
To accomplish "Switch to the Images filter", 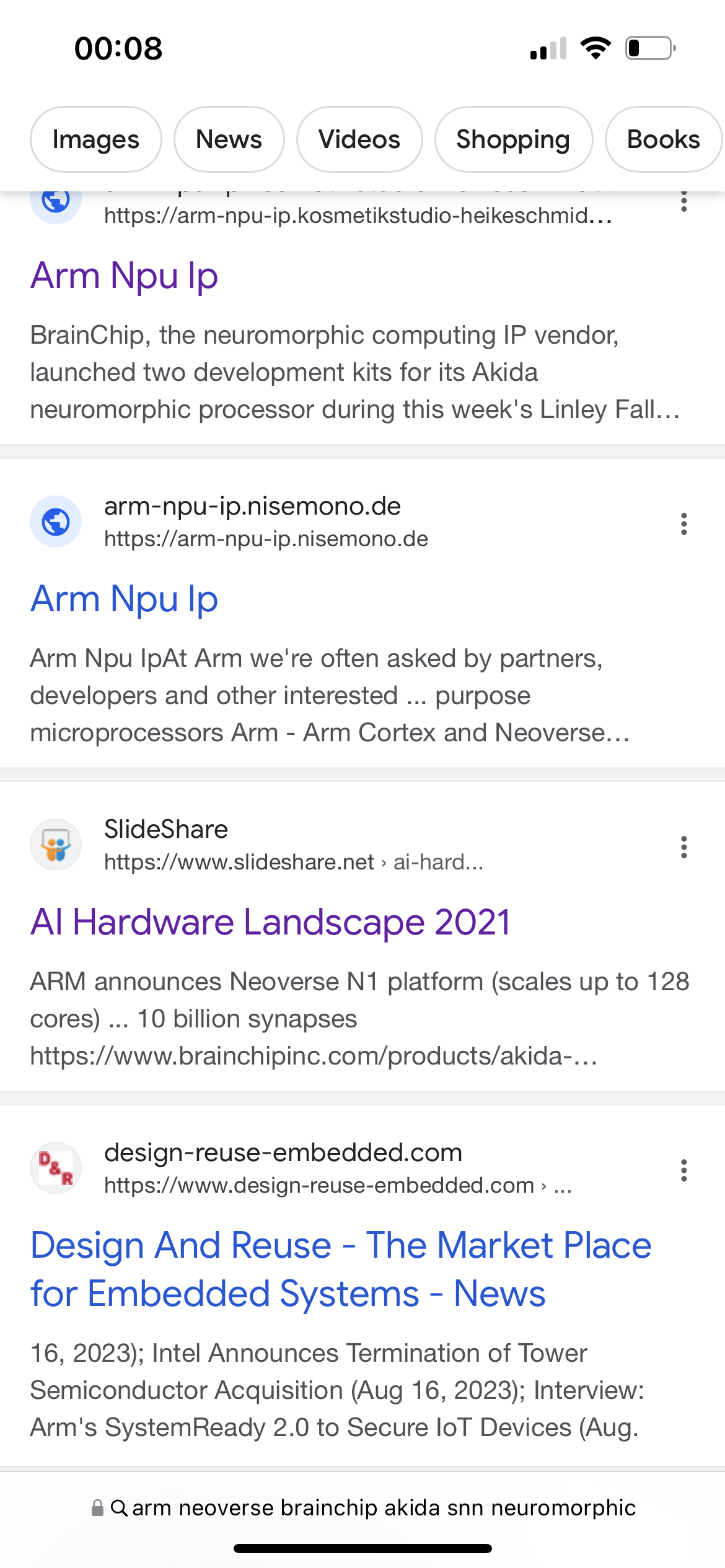I will point(96,139).
